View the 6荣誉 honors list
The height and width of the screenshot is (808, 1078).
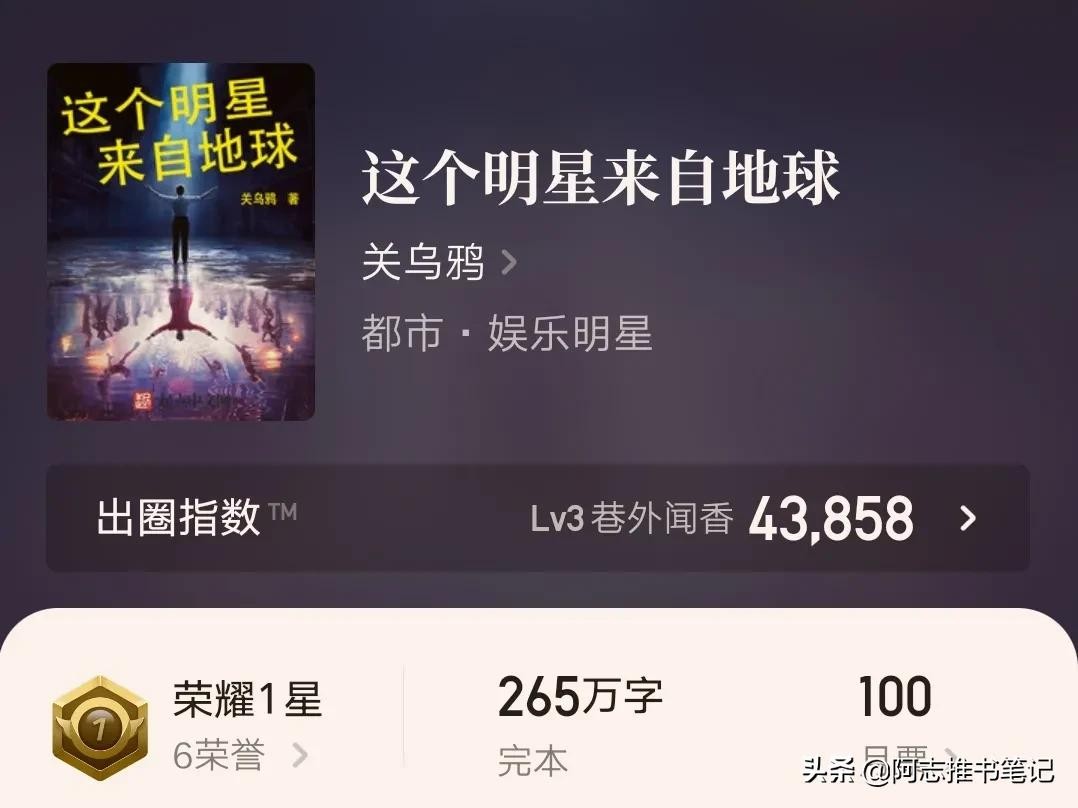click(x=239, y=756)
